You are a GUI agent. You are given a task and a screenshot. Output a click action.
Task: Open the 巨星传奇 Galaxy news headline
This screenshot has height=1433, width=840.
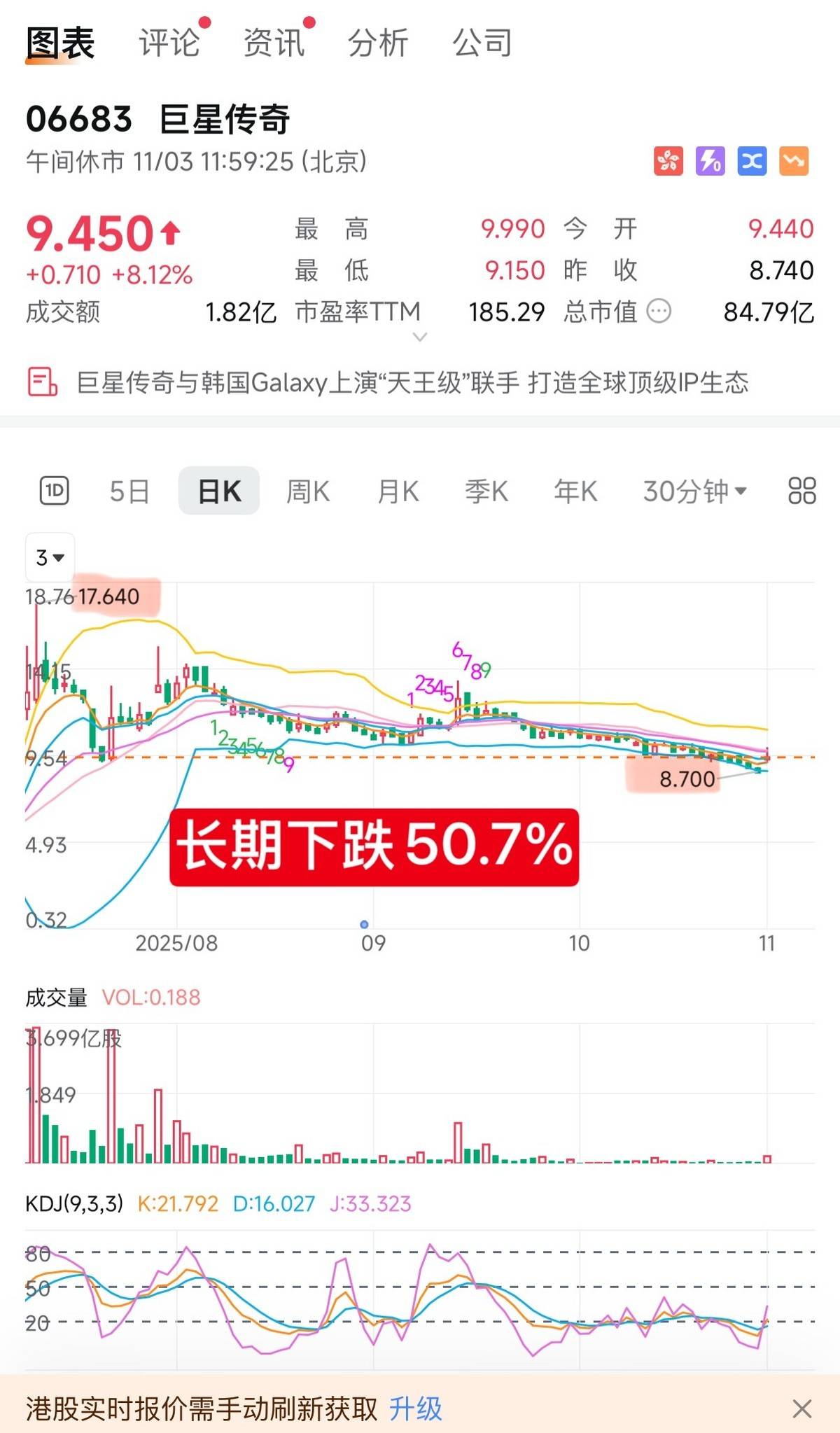pyautogui.click(x=412, y=382)
